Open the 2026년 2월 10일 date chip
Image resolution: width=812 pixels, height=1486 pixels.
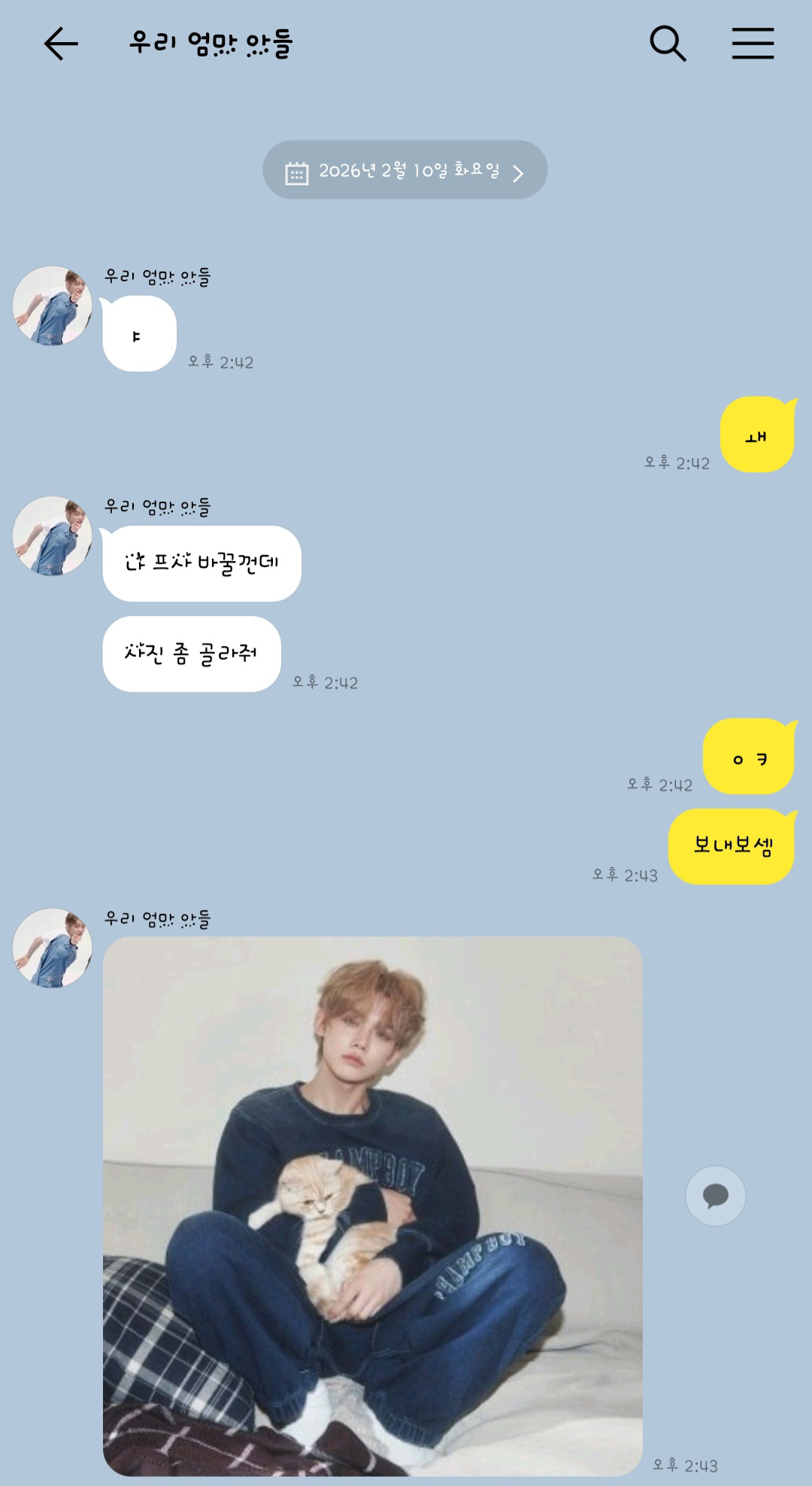pyautogui.click(x=404, y=170)
